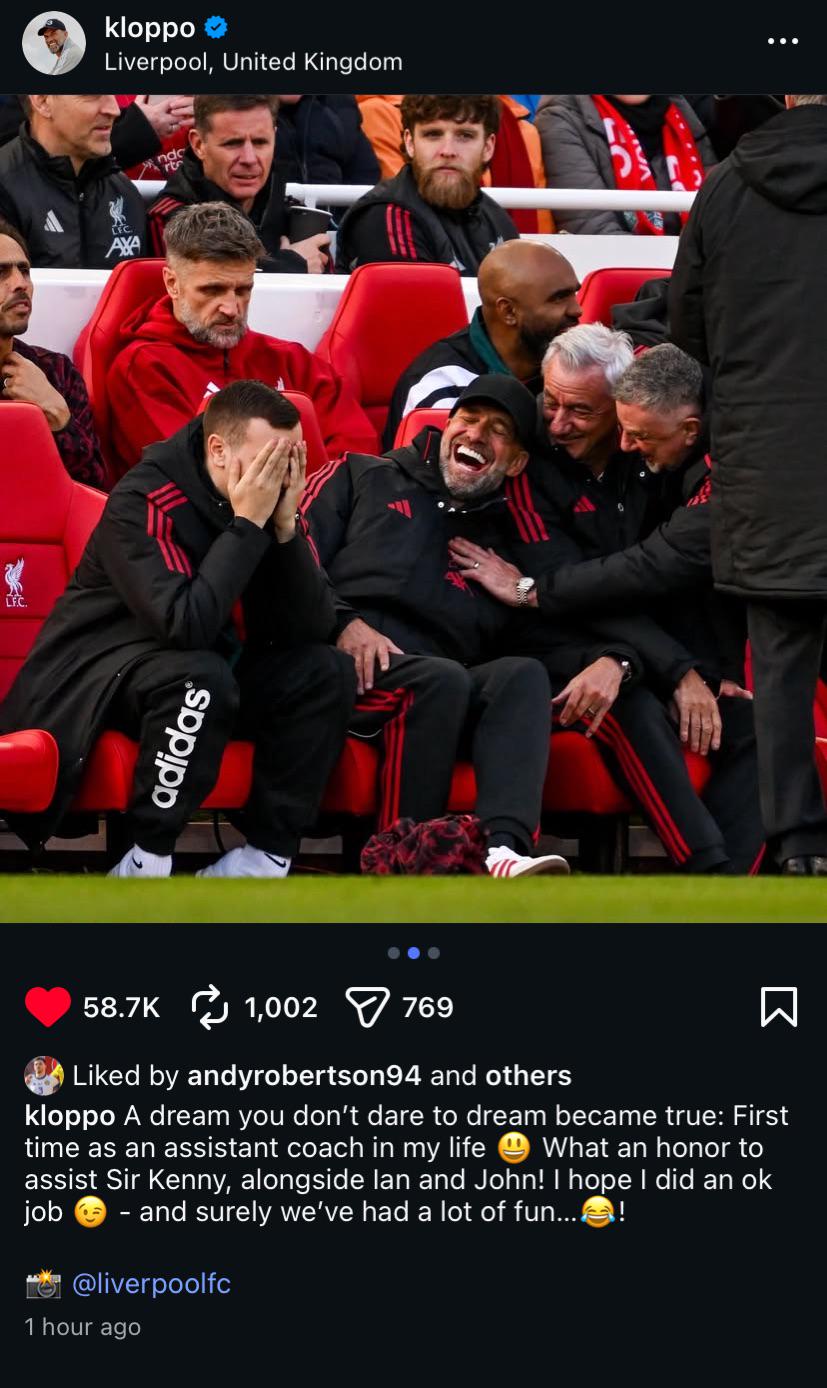Screen dimensions: 827x1388
Task: Open kloppo's profile picture
Action: tap(54, 44)
